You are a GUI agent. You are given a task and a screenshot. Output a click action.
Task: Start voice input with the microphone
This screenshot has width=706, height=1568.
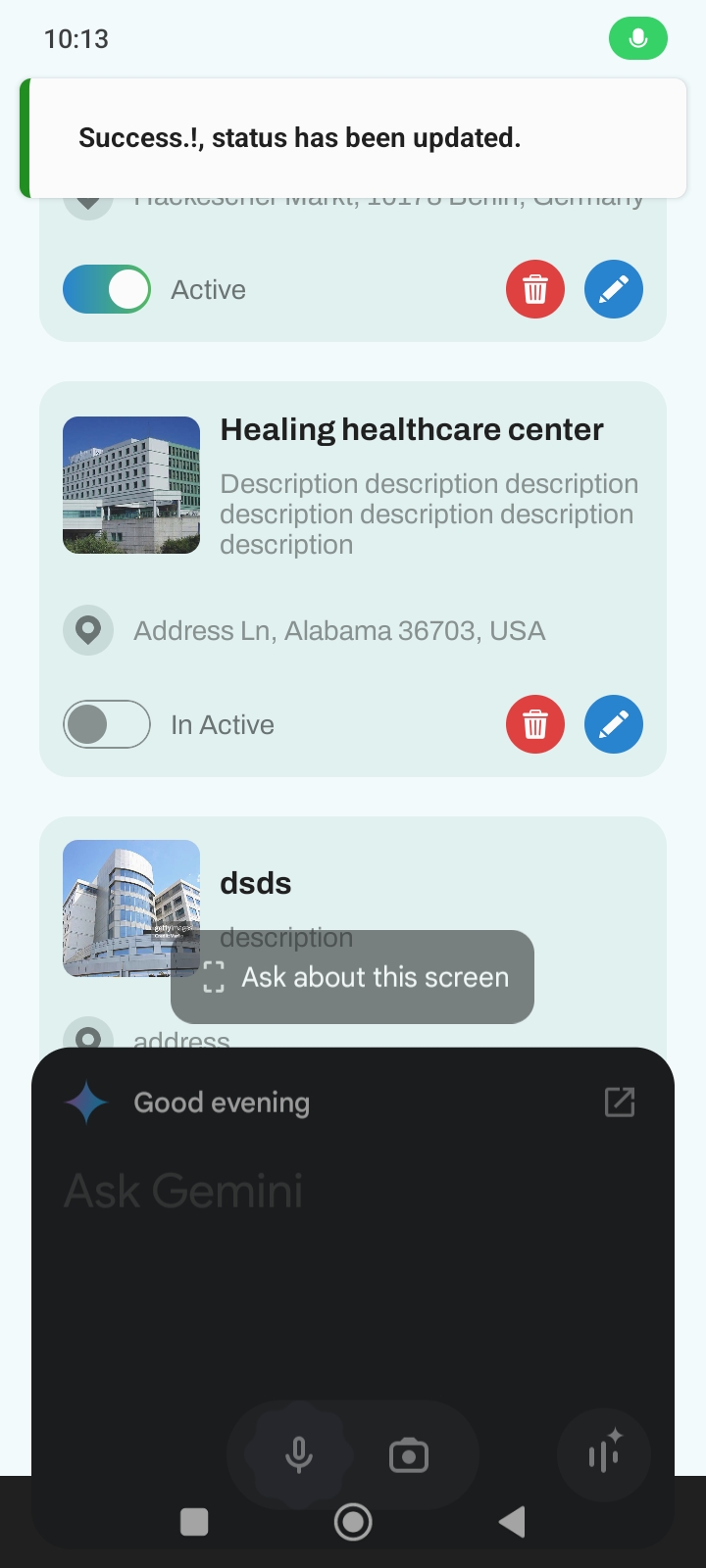[299, 1455]
